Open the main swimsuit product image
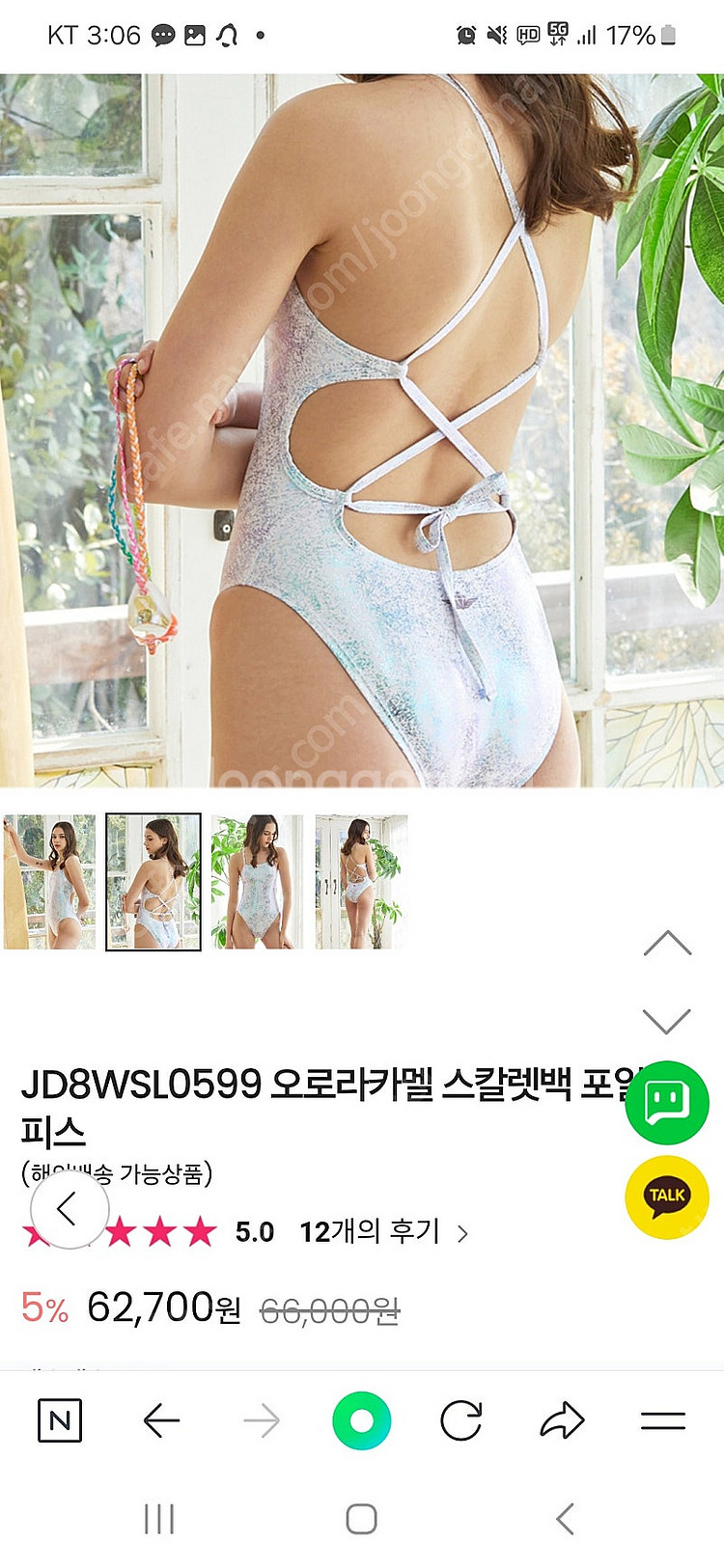 pos(362,429)
